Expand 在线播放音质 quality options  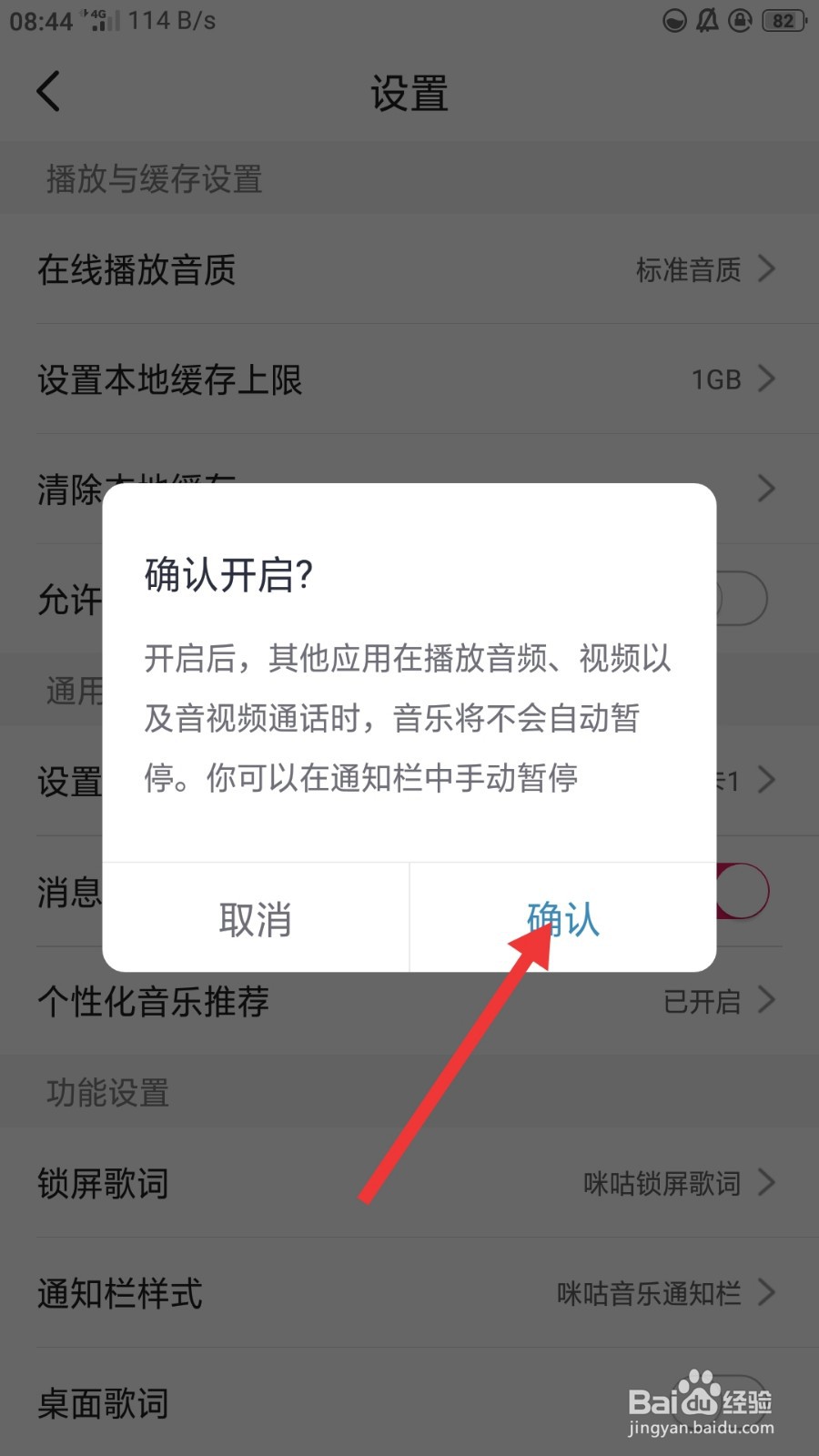tap(409, 269)
